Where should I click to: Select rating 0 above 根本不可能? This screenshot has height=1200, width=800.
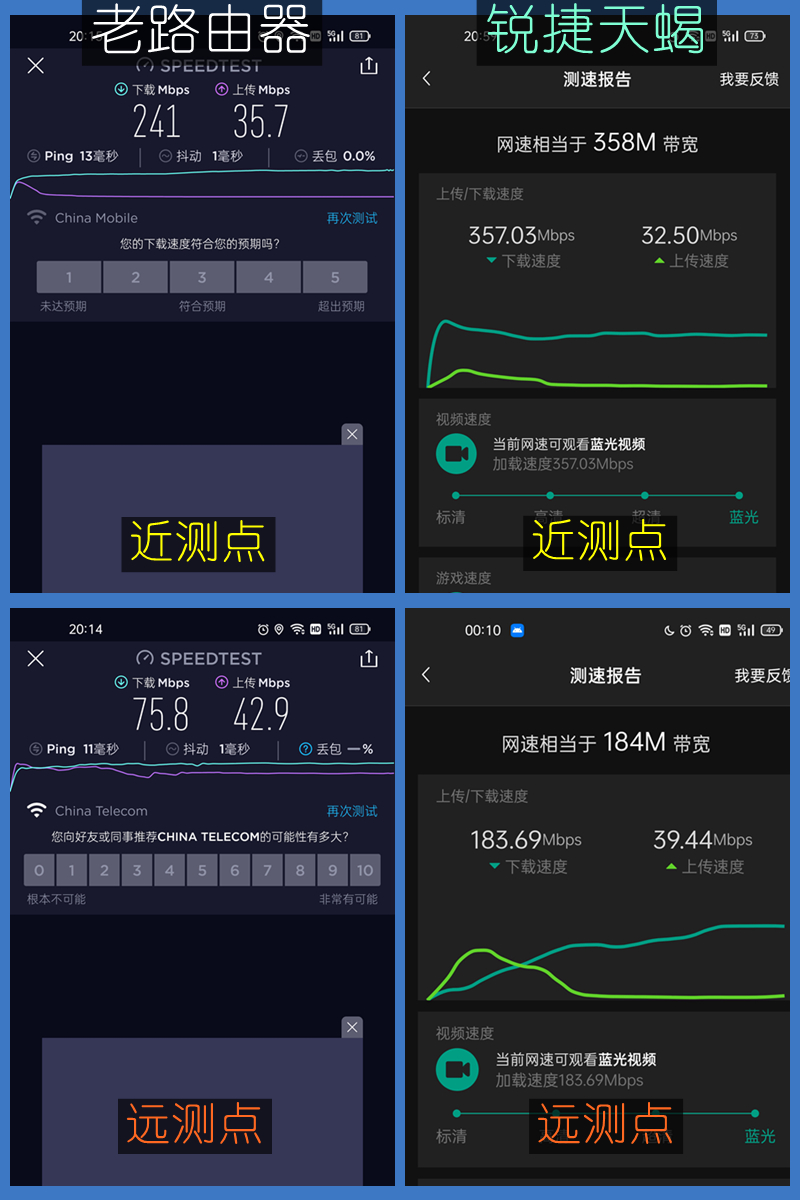point(38,870)
